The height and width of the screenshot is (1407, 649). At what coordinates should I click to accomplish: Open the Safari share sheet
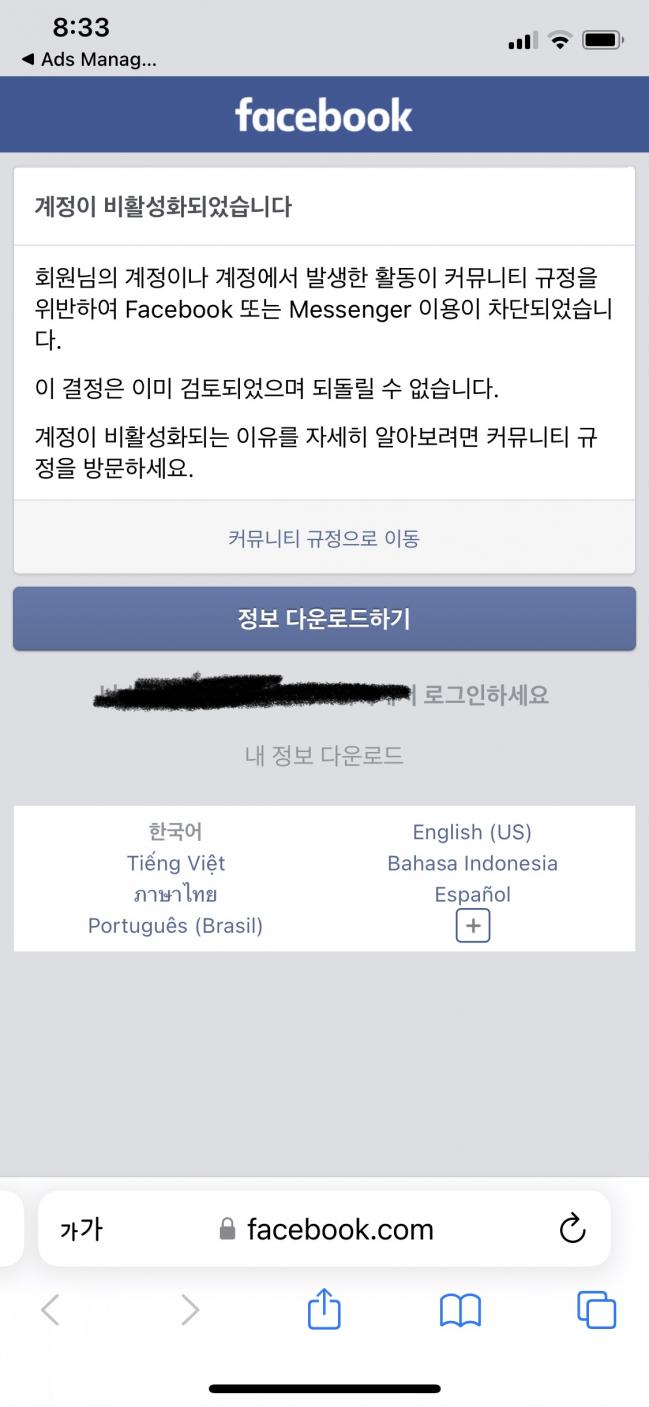(324, 1309)
